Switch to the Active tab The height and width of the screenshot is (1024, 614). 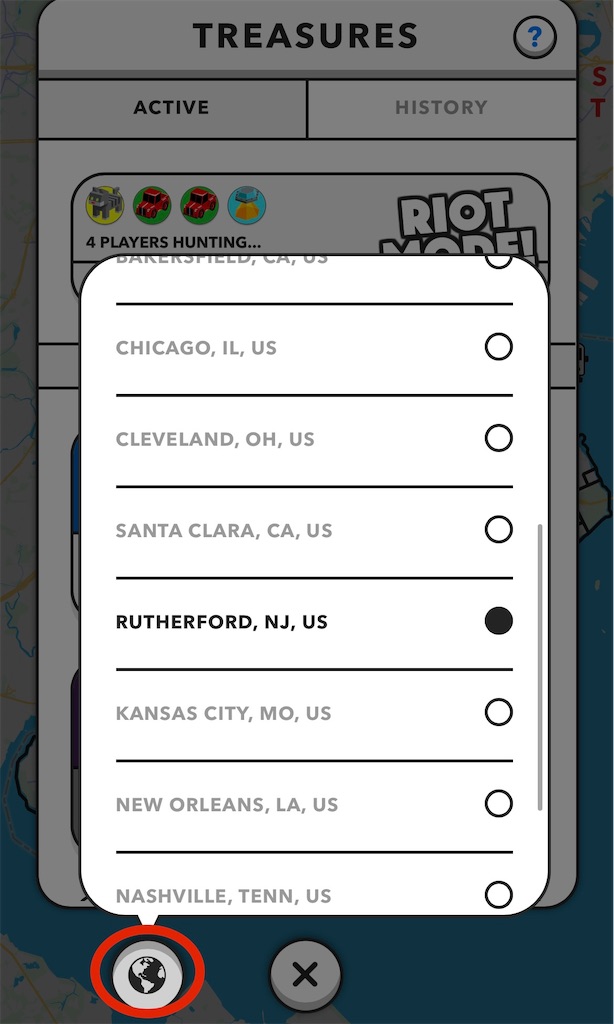172,108
